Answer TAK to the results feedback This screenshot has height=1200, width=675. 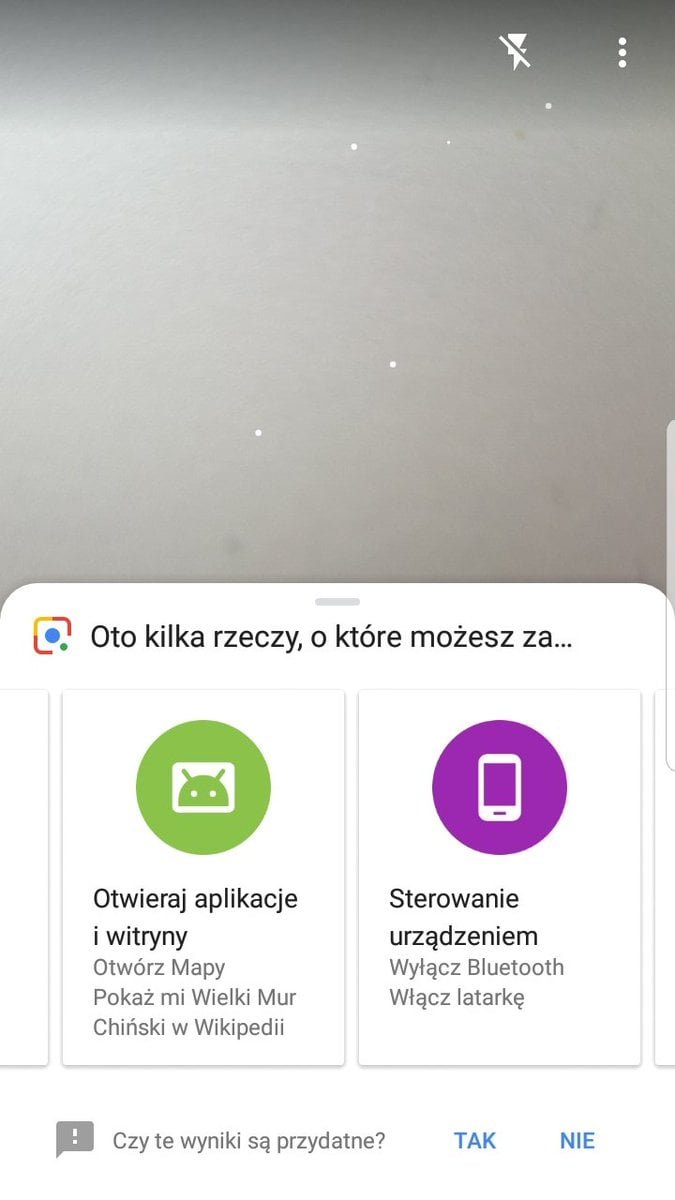tap(475, 1141)
